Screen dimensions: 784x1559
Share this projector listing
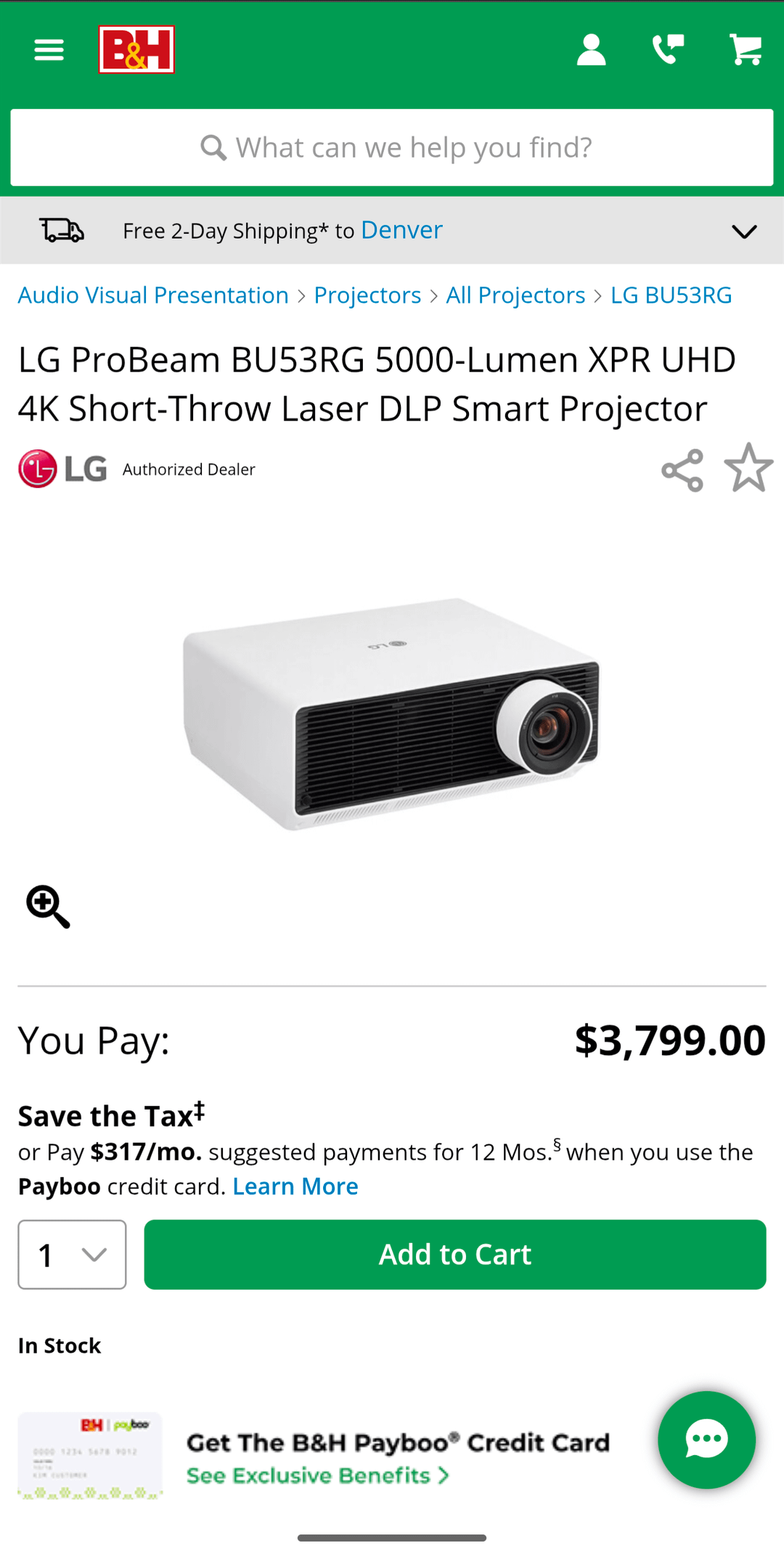point(682,471)
